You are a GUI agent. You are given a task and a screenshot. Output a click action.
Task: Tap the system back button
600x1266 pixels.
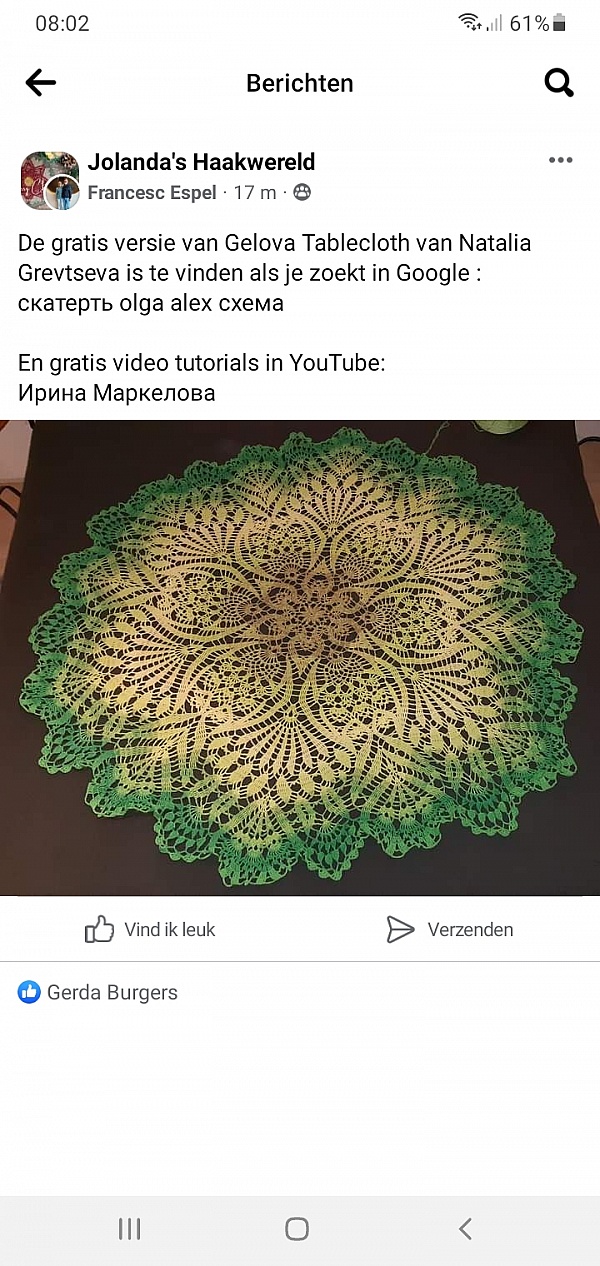[465, 1229]
